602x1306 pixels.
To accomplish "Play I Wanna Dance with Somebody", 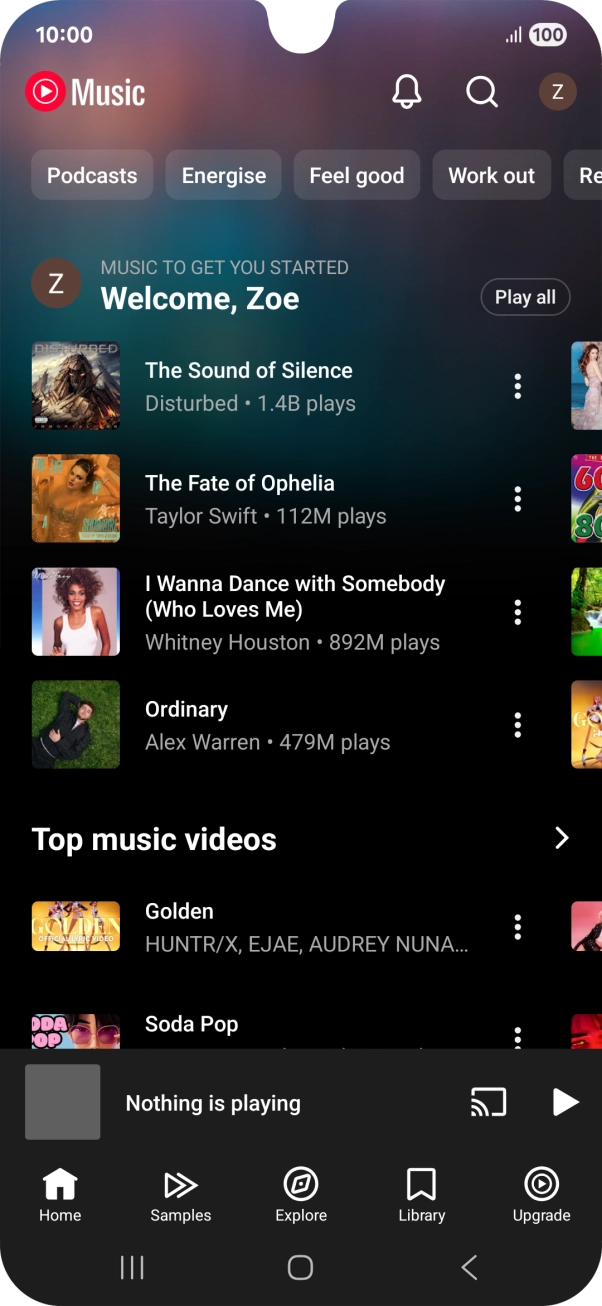I will click(x=294, y=611).
